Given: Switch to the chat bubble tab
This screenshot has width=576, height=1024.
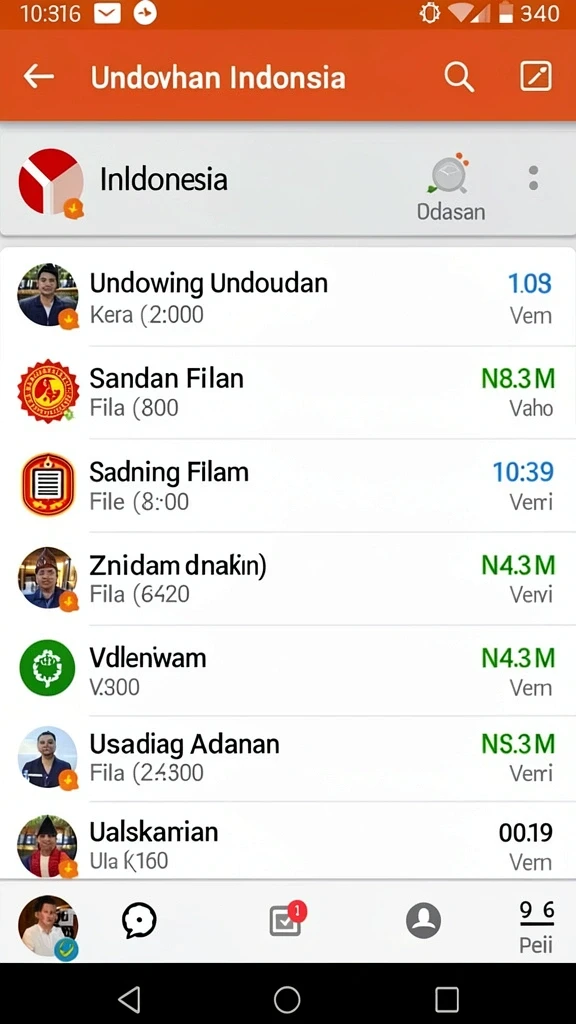Looking at the screenshot, I should point(139,921).
